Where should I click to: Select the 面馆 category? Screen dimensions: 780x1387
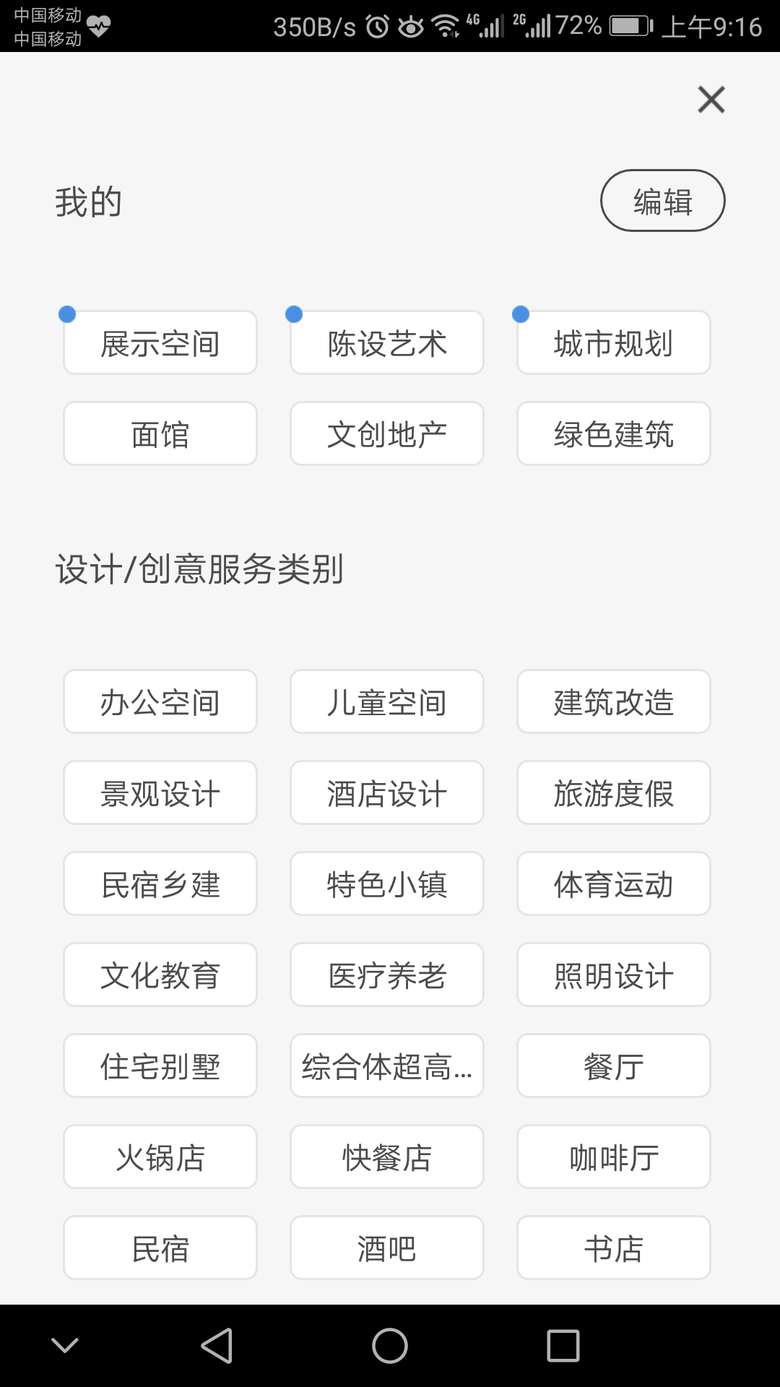point(160,434)
